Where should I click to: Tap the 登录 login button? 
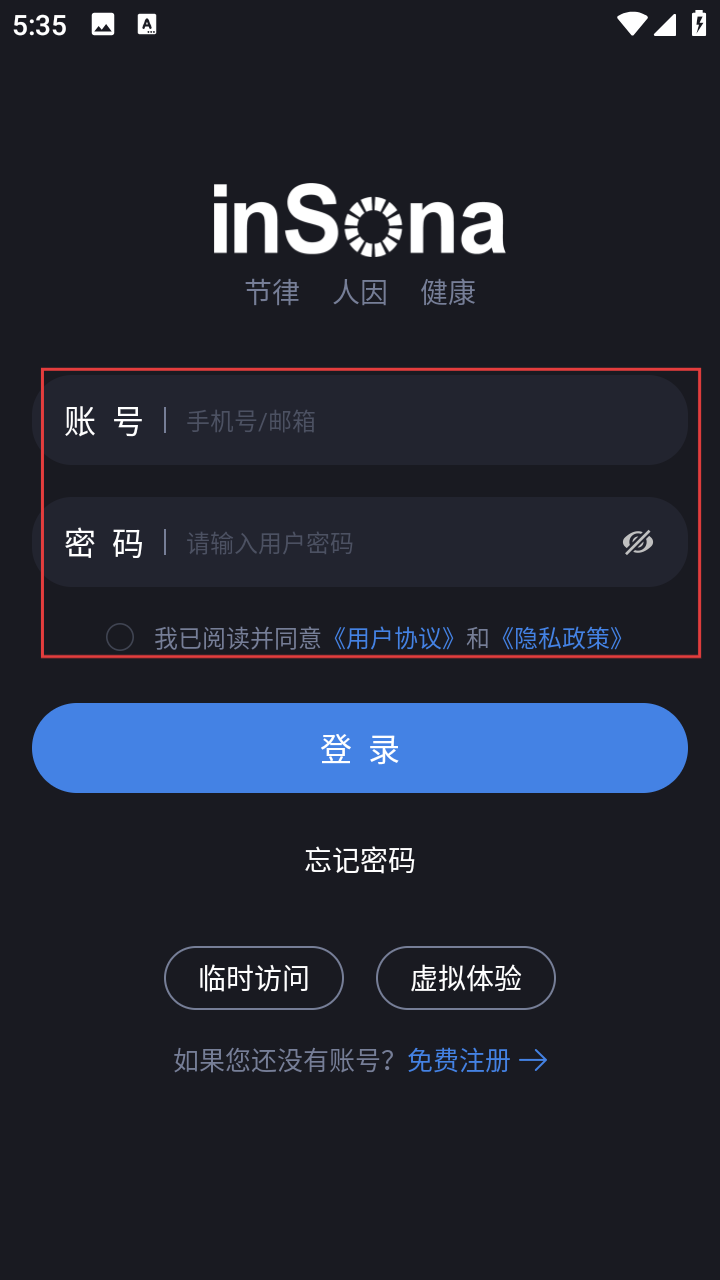[x=360, y=748]
